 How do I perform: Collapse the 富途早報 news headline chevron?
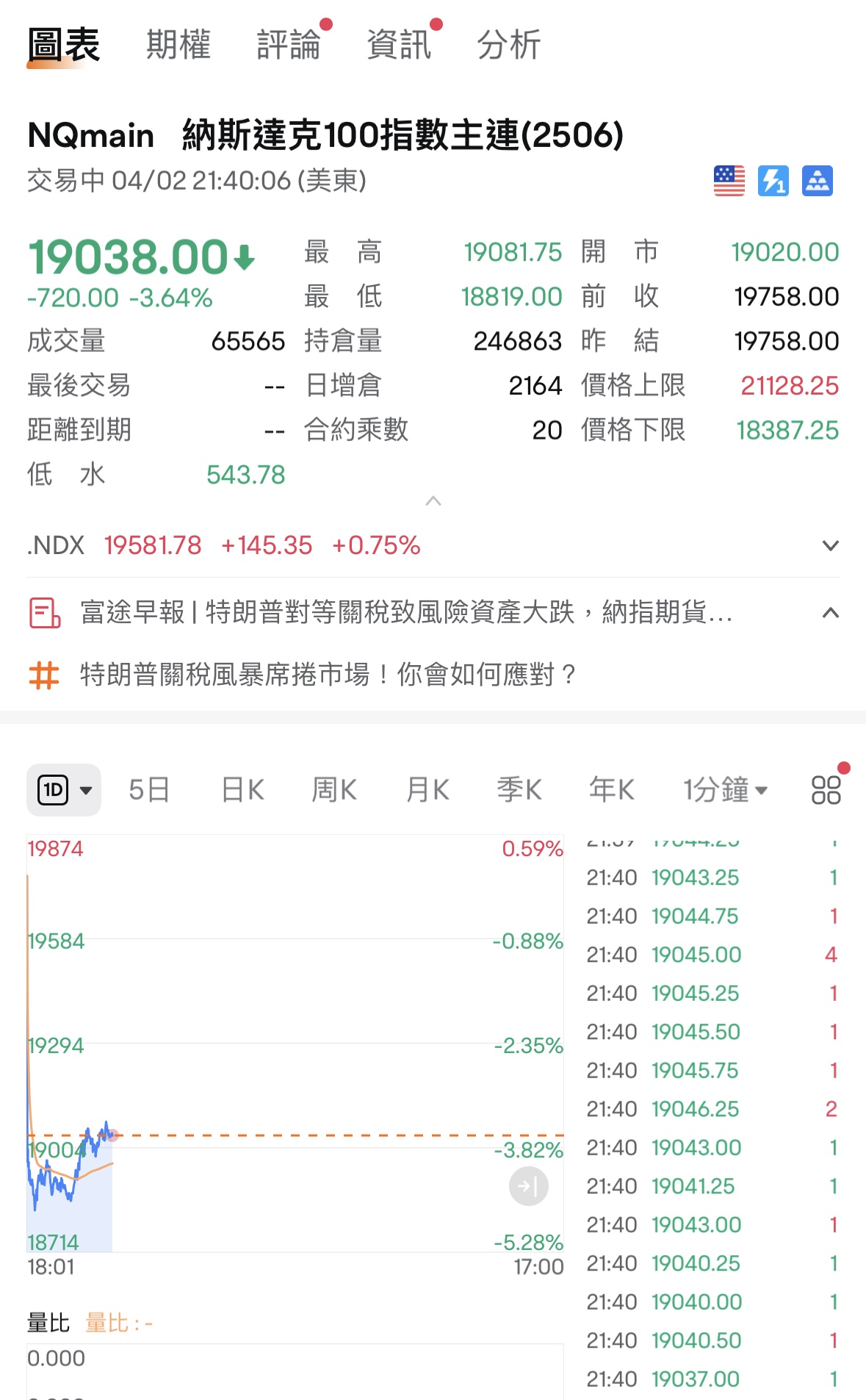pos(830,611)
